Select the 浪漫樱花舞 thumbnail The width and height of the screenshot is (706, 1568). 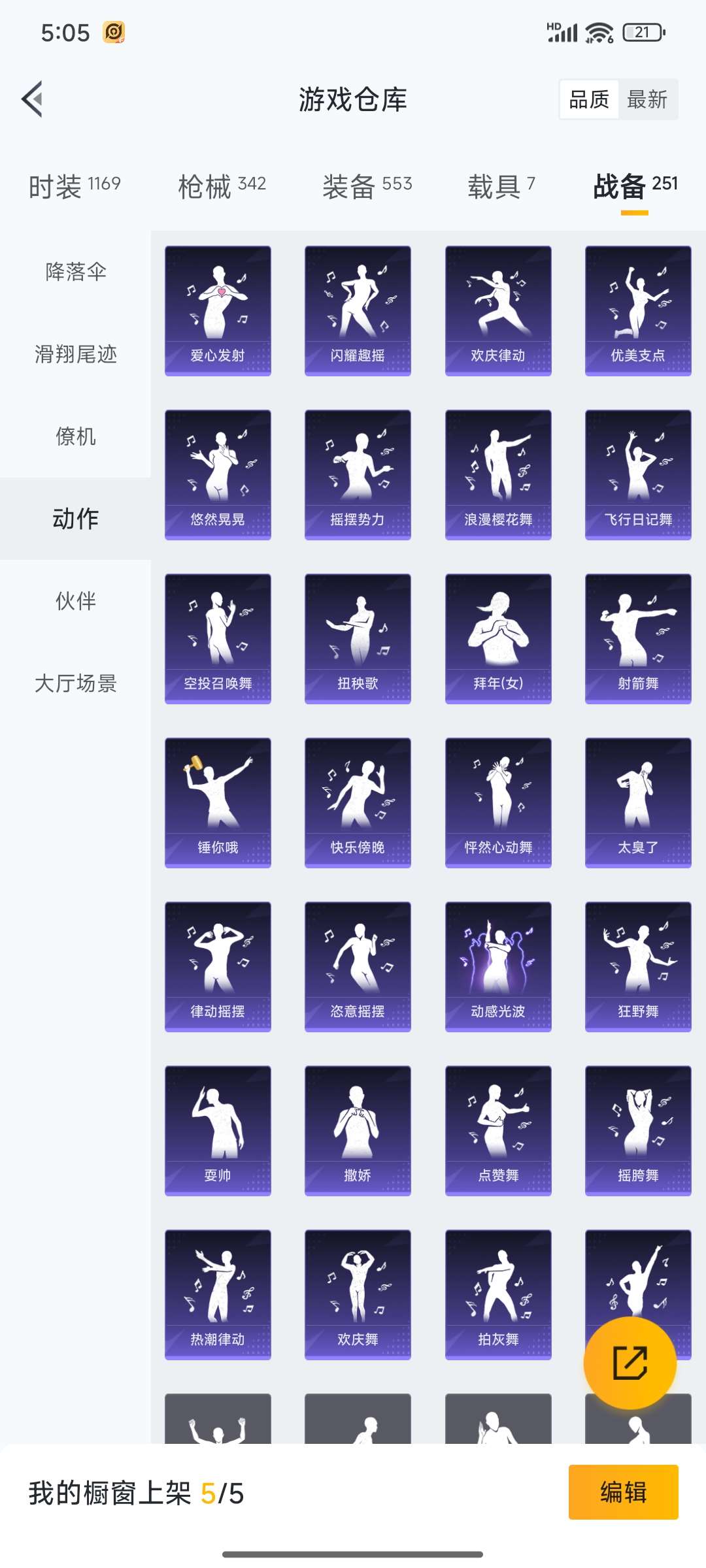click(497, 472)
